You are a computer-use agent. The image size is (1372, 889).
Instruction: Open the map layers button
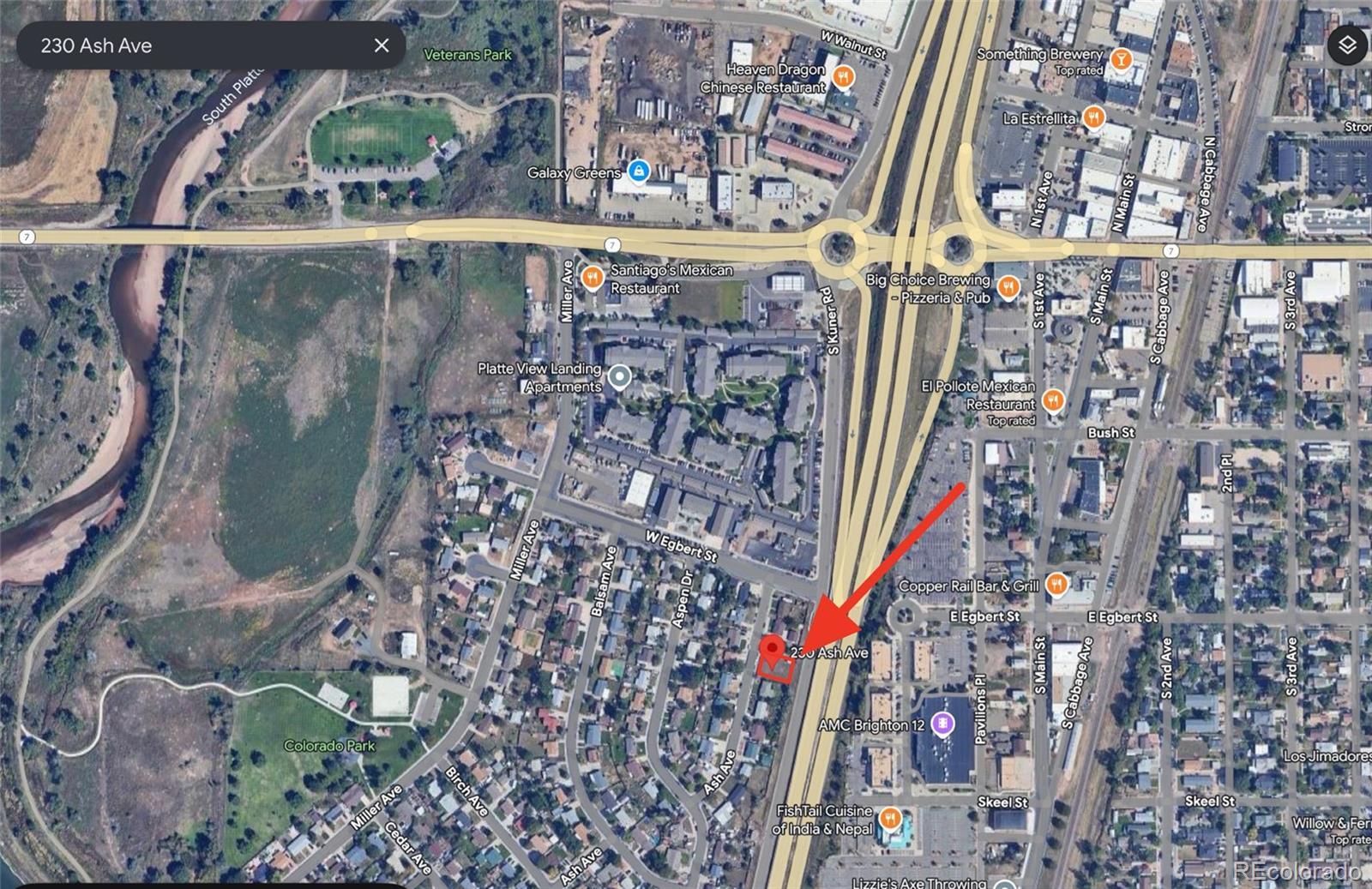[x=1347, y=45]
